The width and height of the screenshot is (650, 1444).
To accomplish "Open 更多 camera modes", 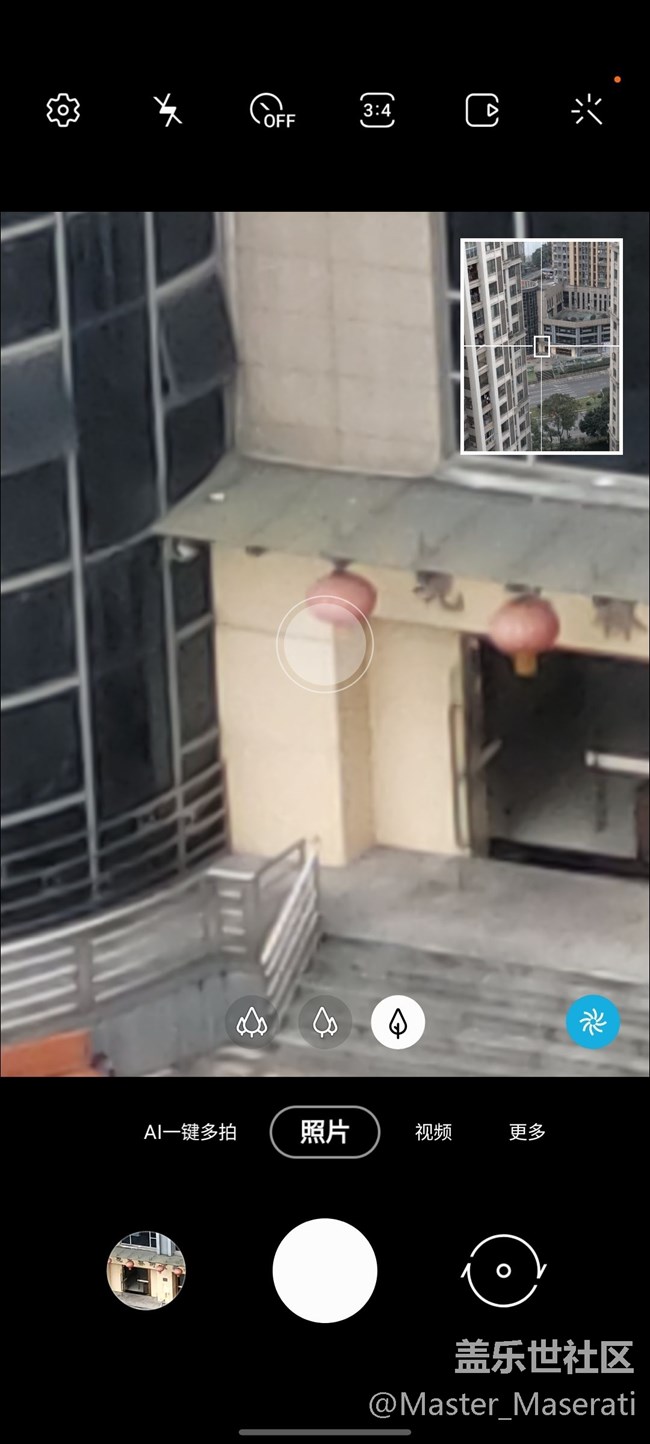I will 527,1132.
